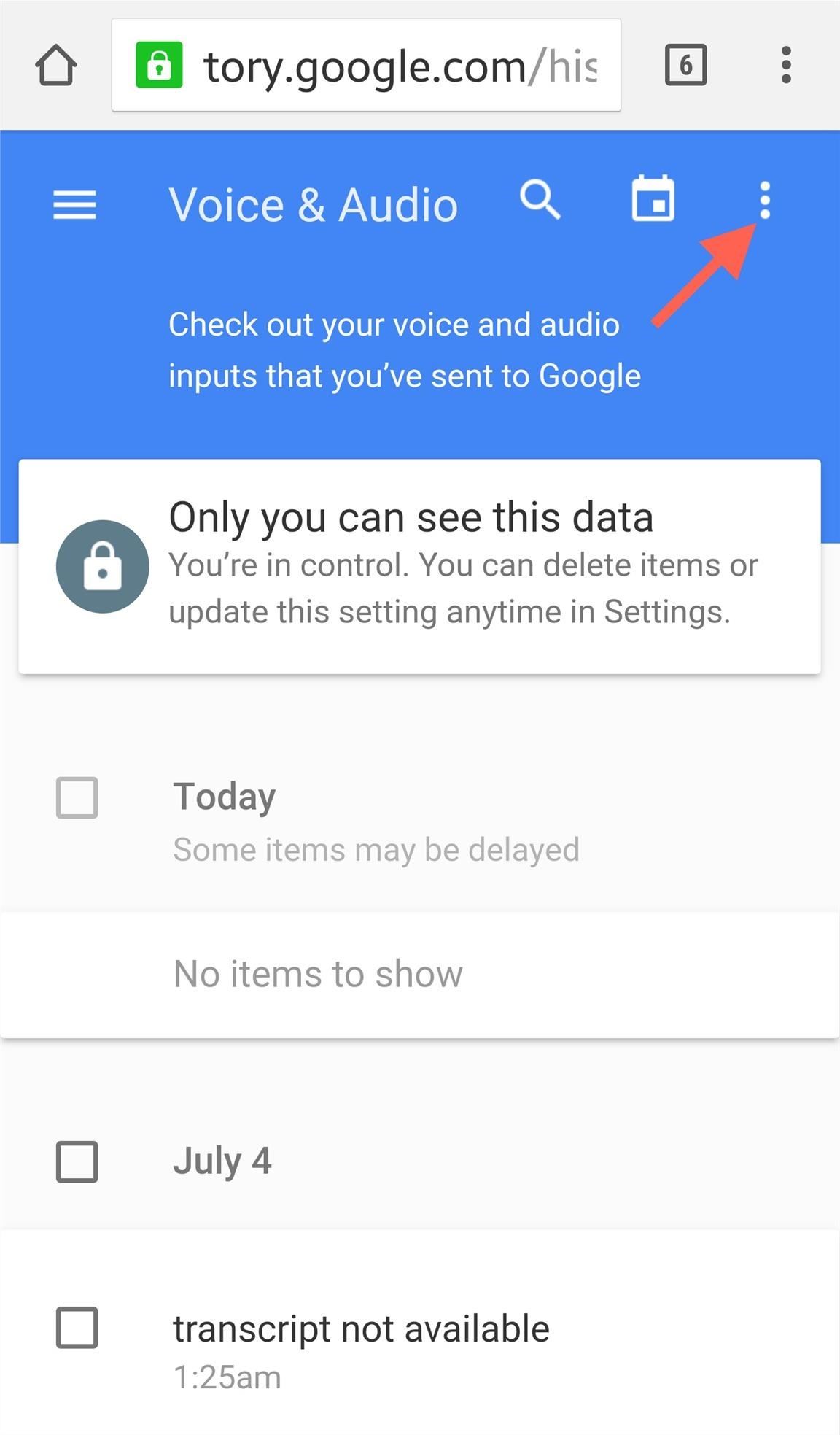Click the 1:25am timestamp below the transcript entry
The height and width of the screenshot is (1435, 840).
click(x=226, y=1376)
